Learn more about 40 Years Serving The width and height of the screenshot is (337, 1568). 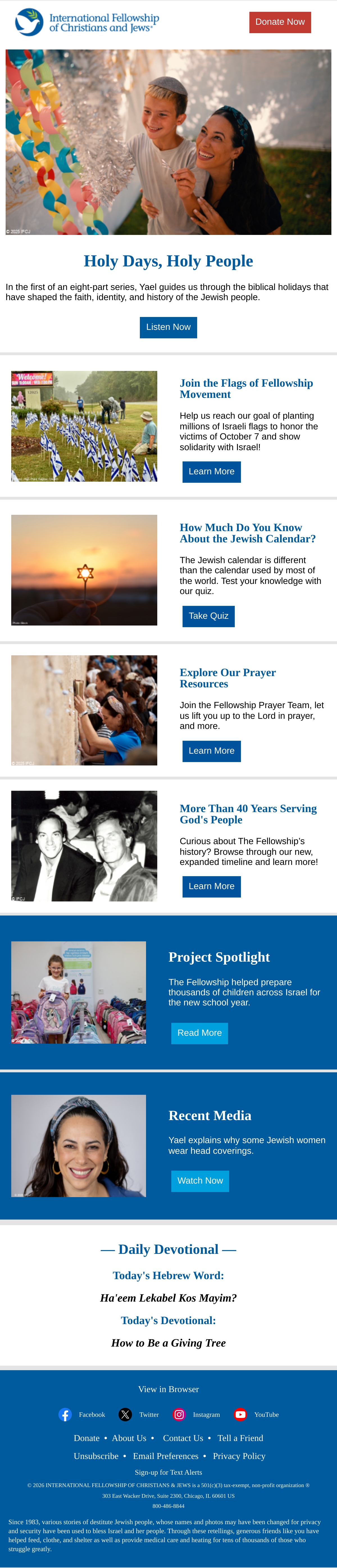point(211,886)
